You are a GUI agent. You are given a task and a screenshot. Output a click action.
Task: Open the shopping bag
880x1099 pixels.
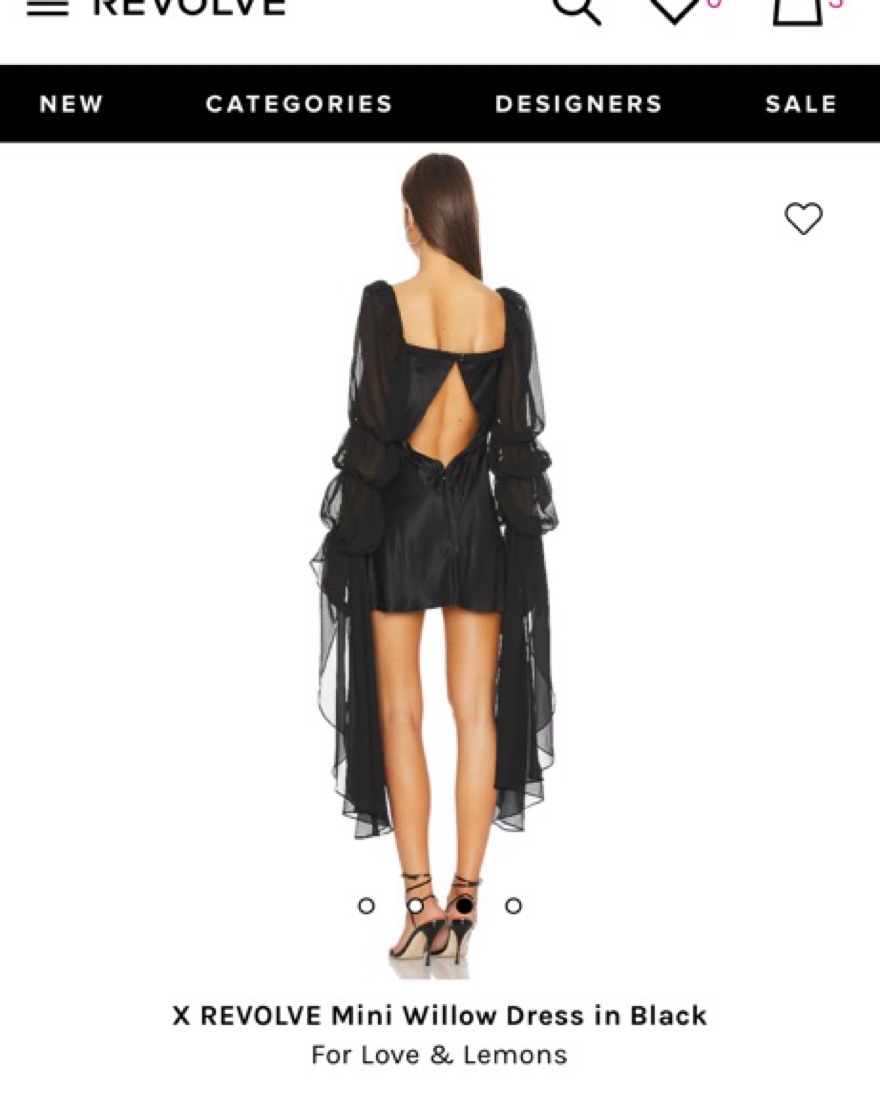point(797,8)
